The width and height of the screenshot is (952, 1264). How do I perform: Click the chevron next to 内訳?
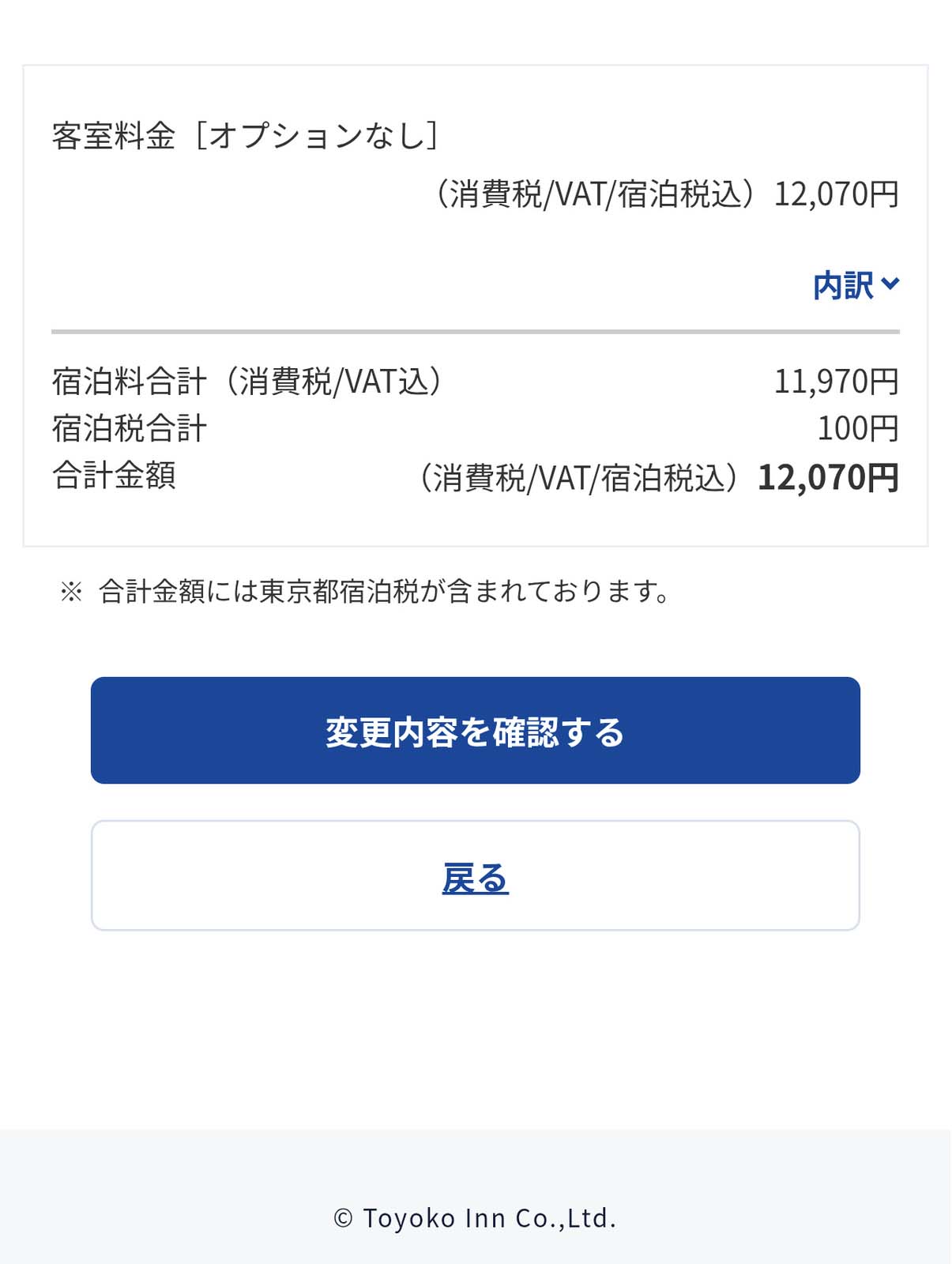coord(891,284)
